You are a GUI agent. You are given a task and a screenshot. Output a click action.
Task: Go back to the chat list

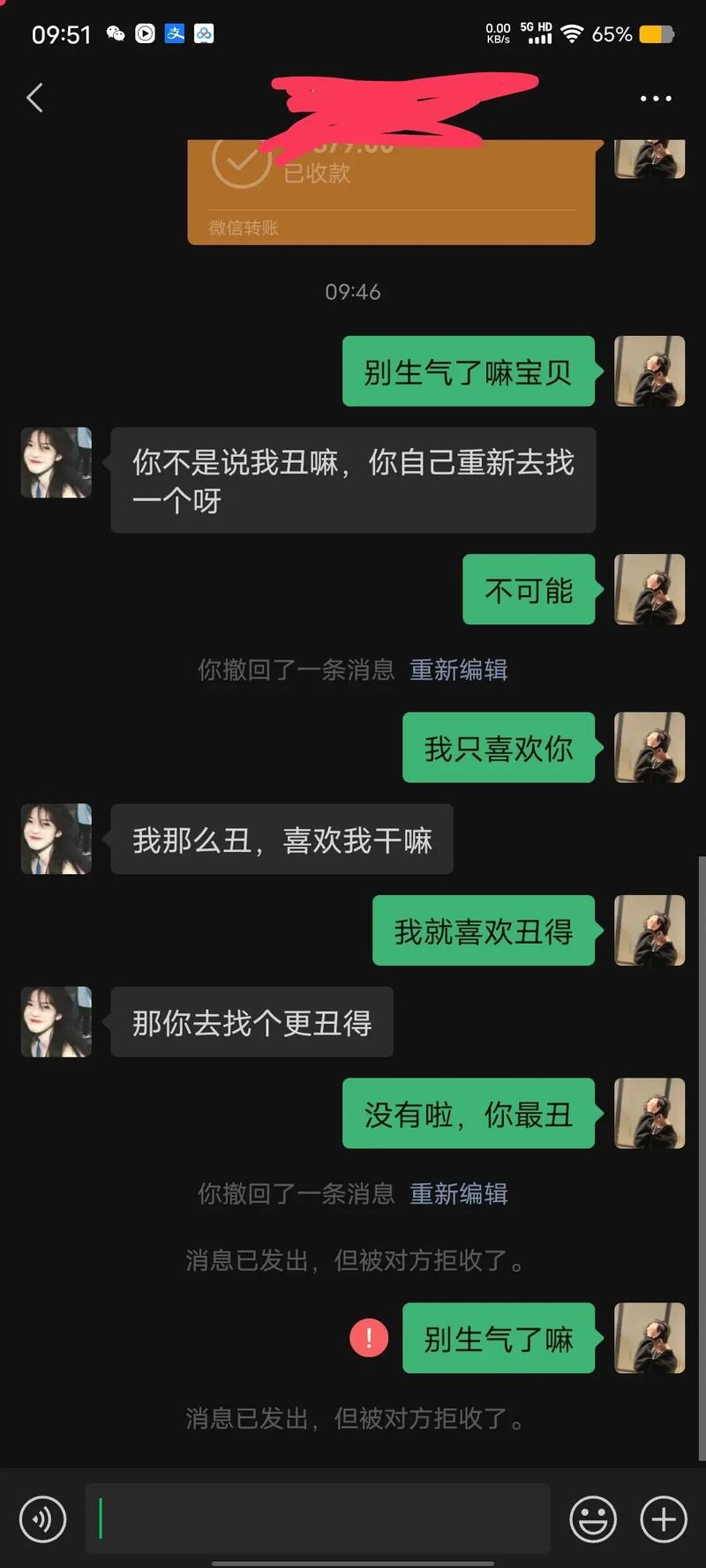point(35,98)
